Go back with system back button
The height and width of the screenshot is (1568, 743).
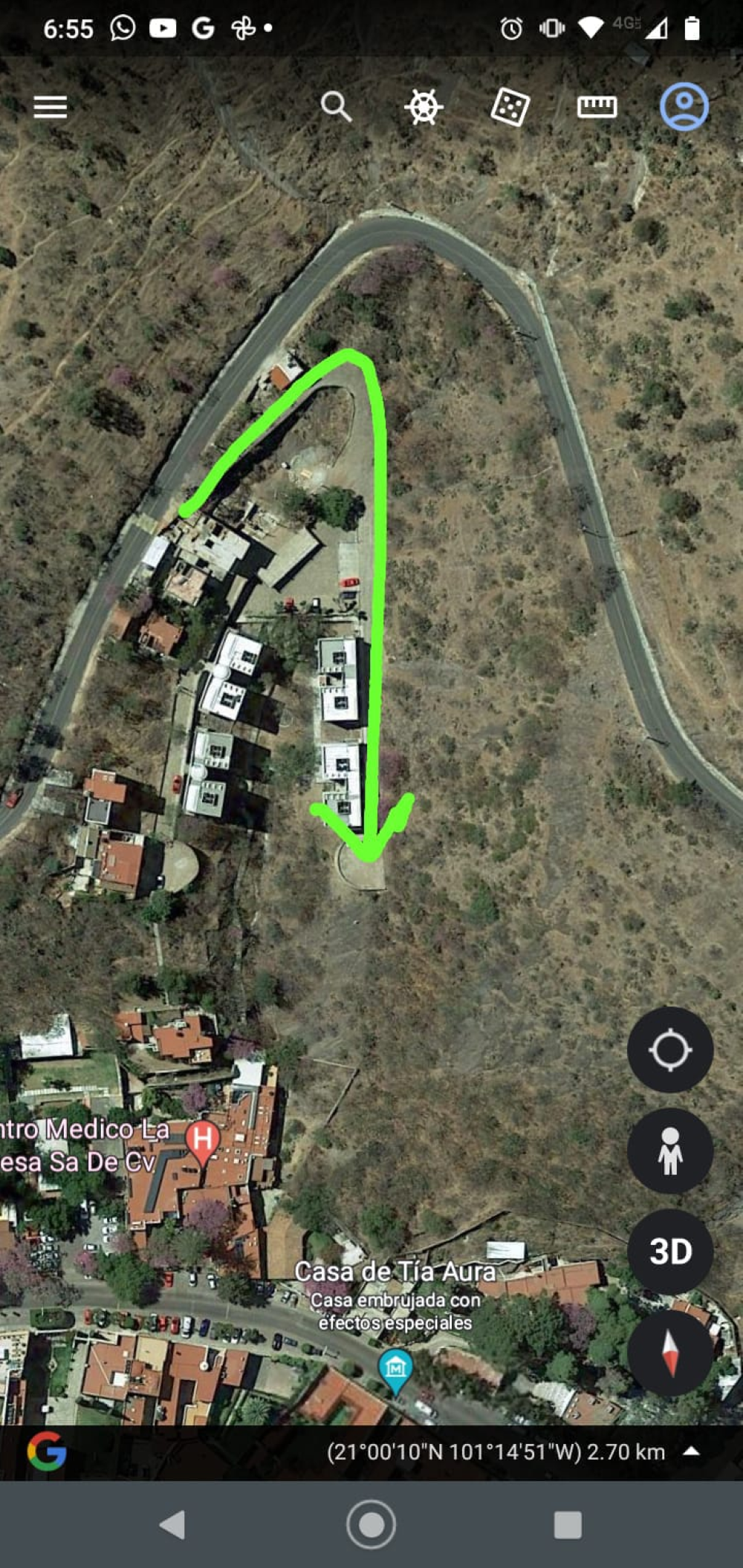(x=172, y=1525)
